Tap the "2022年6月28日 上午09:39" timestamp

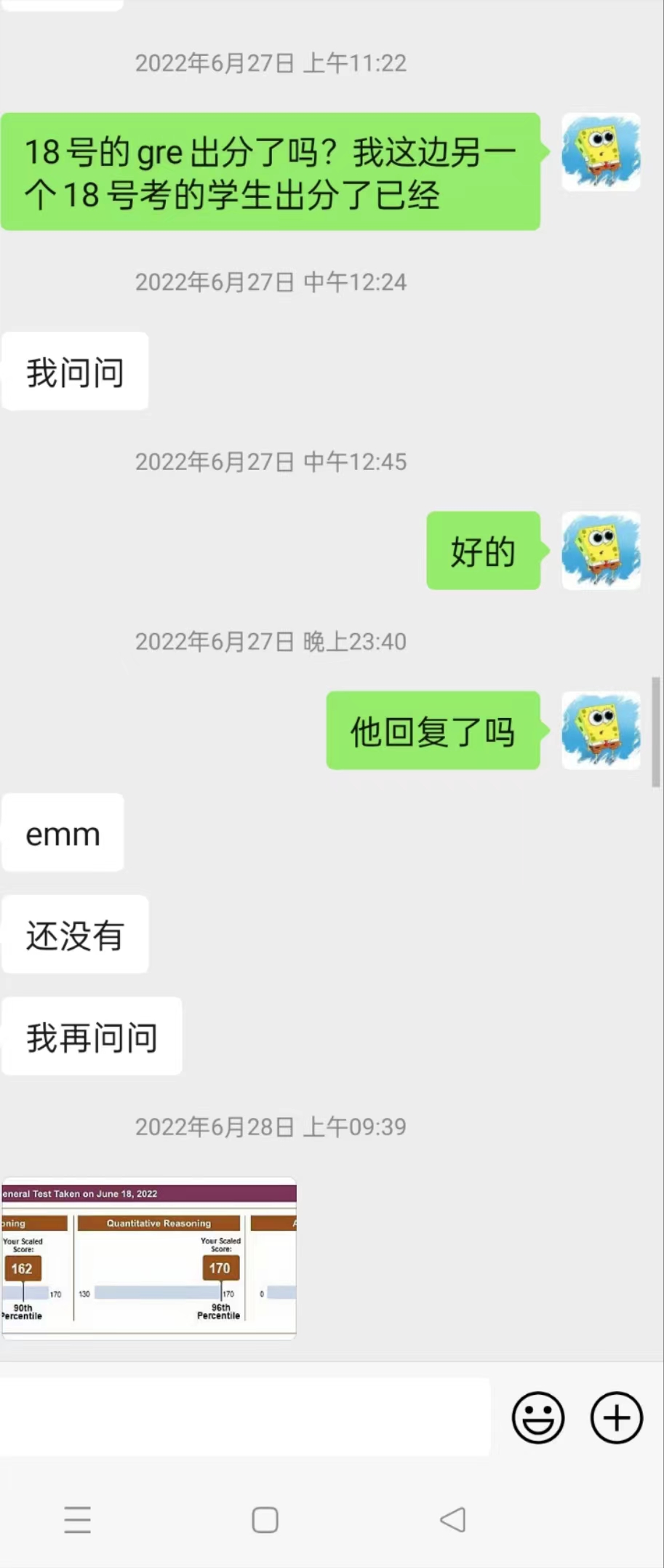click(x=271, y=1126)
